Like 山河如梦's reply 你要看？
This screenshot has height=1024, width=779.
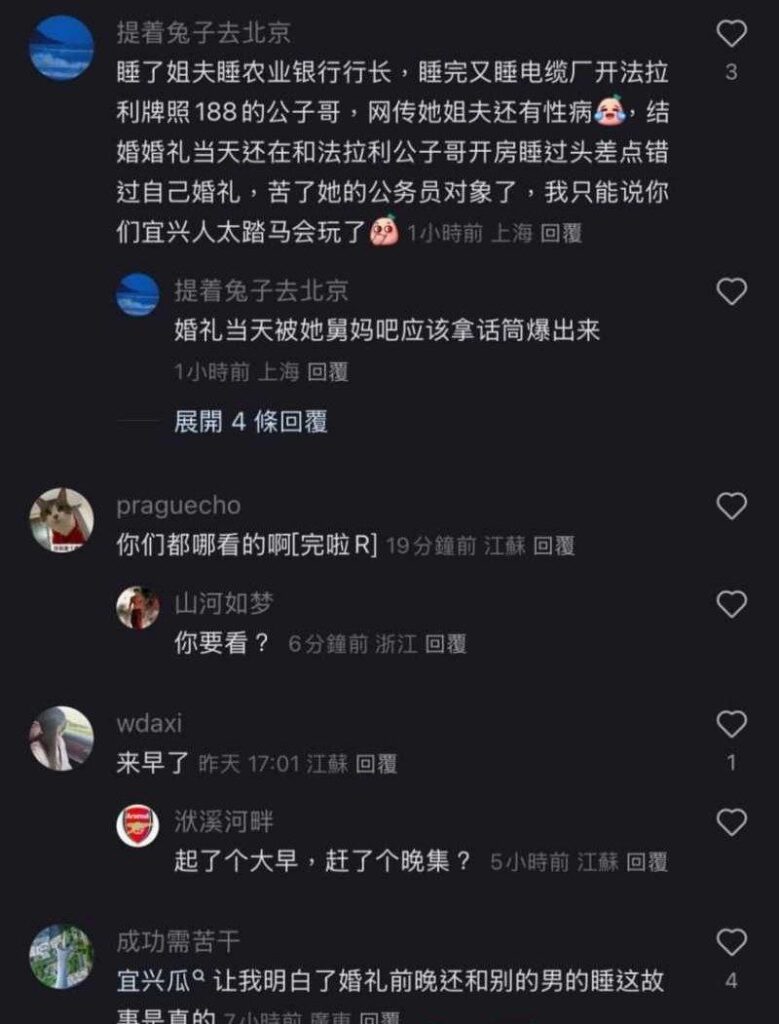click(732, 604)
